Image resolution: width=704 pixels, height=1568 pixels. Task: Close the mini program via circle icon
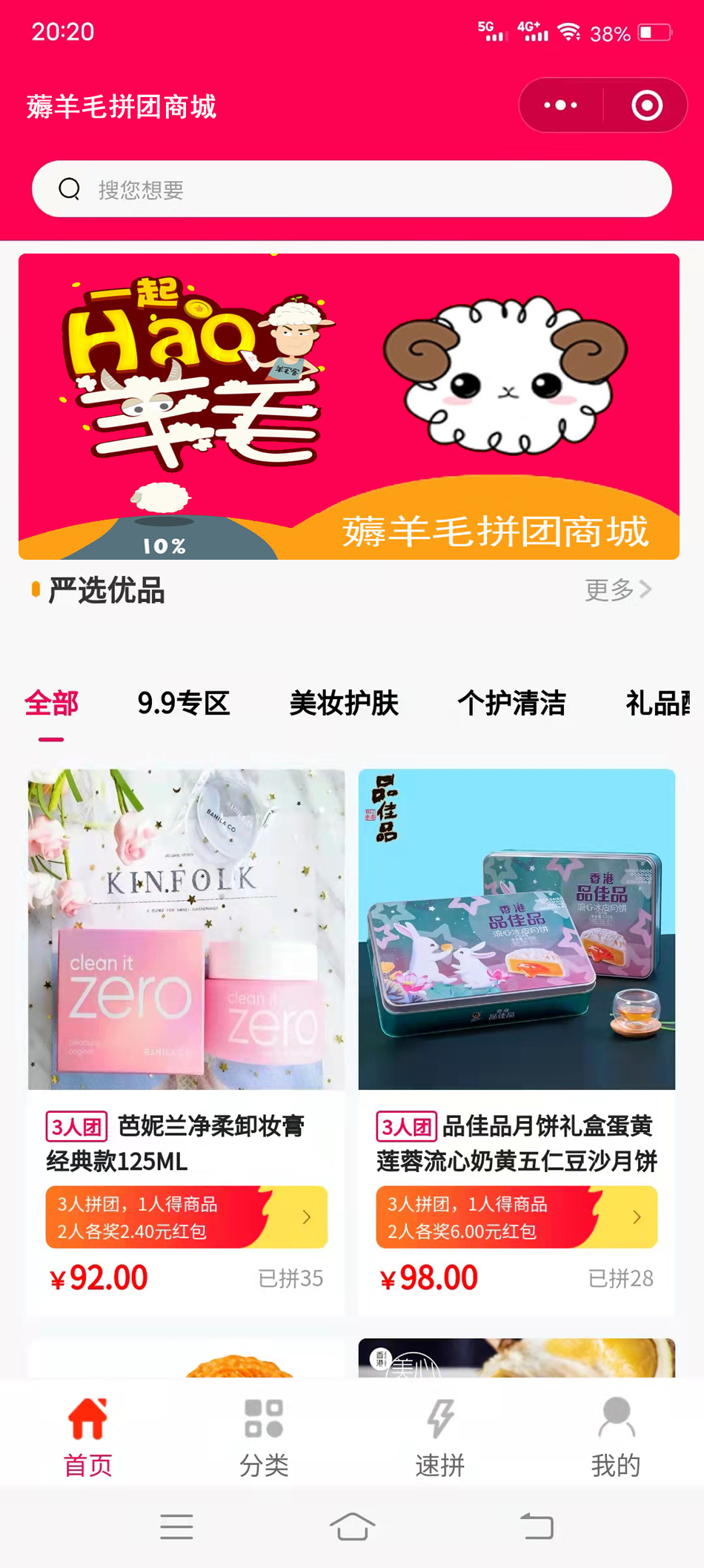tap(646, 105)
